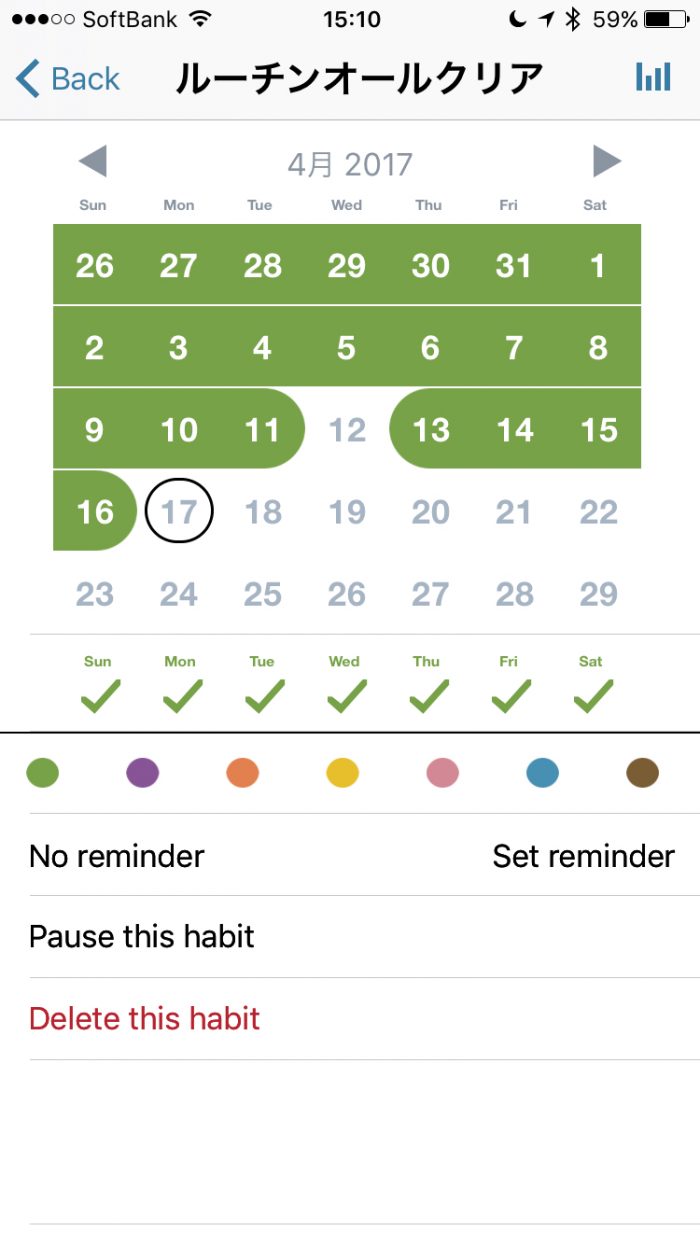Choose the green color swatch
This screenshot has height=1245, width=700.
(x=43, y=773)
